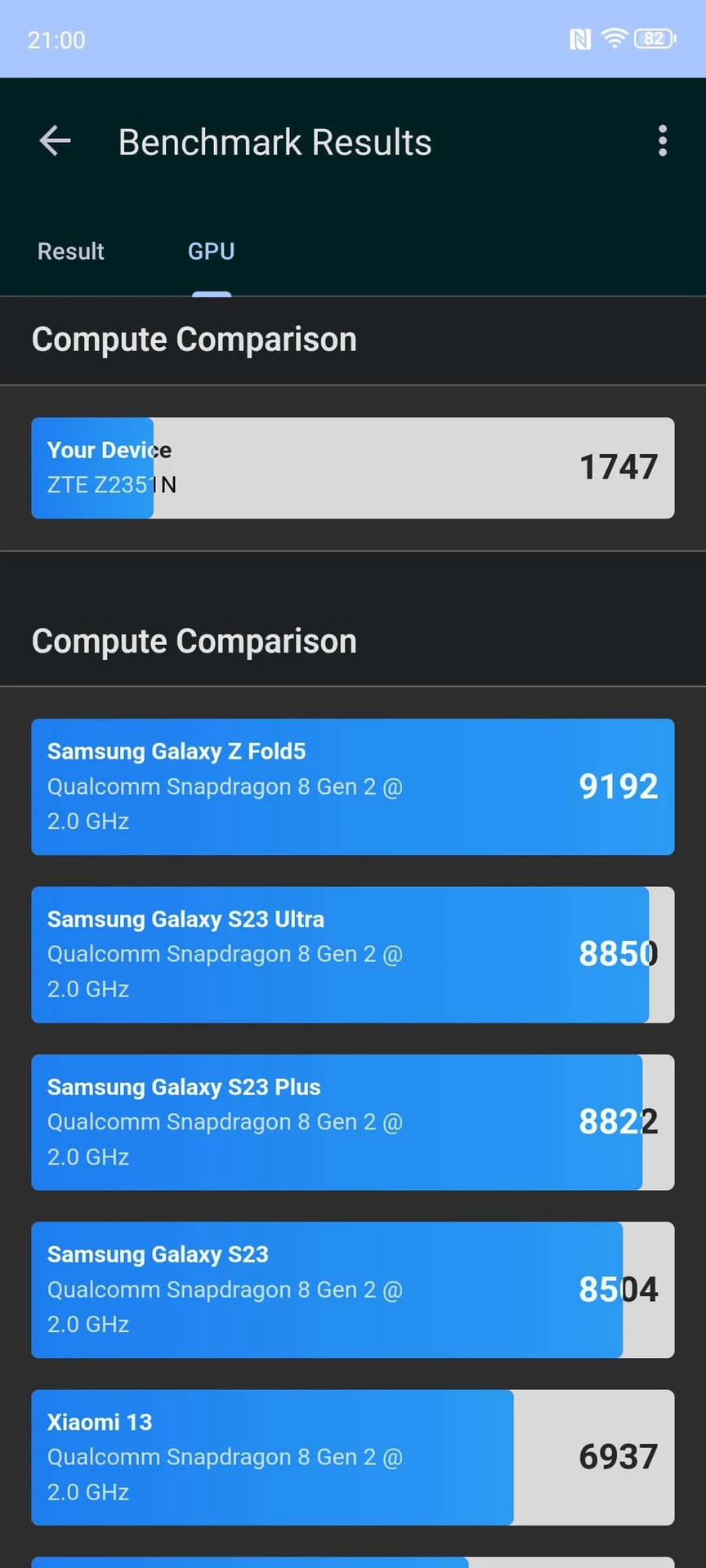The image size is (706, 1568).
Task: Select the GPU tab
Action: coord(211,252)
